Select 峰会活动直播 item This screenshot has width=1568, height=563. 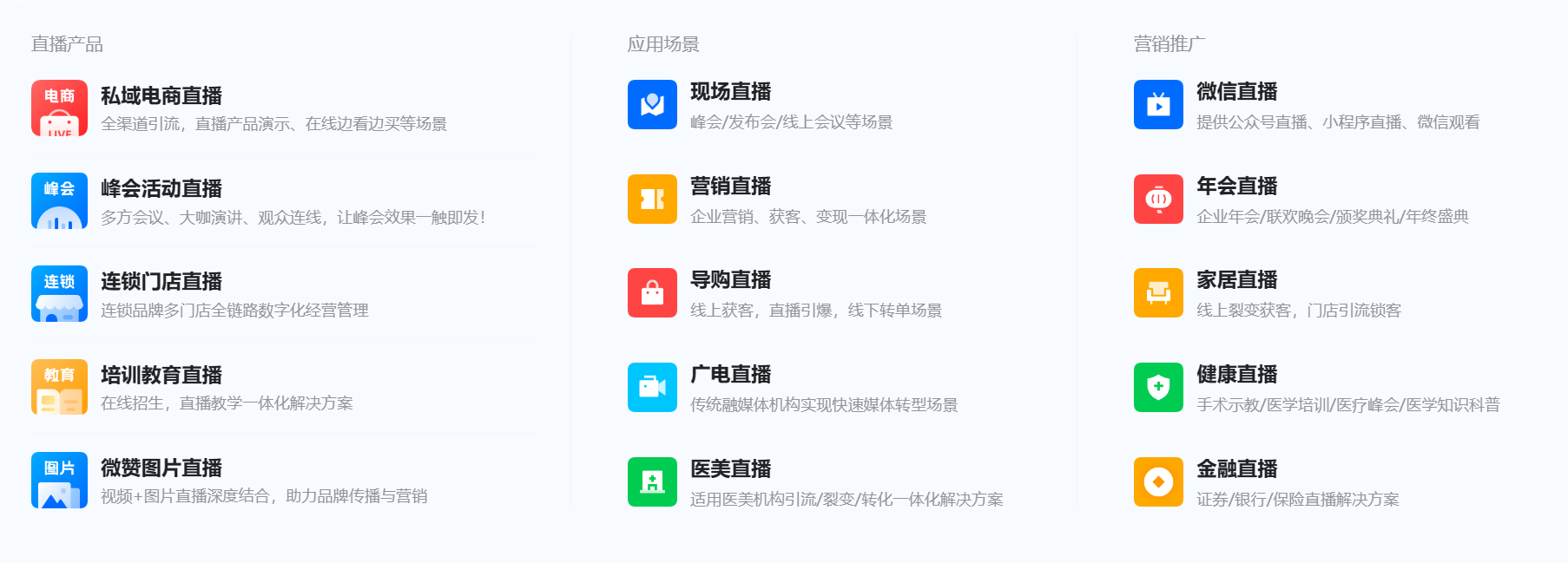point(161,189)
